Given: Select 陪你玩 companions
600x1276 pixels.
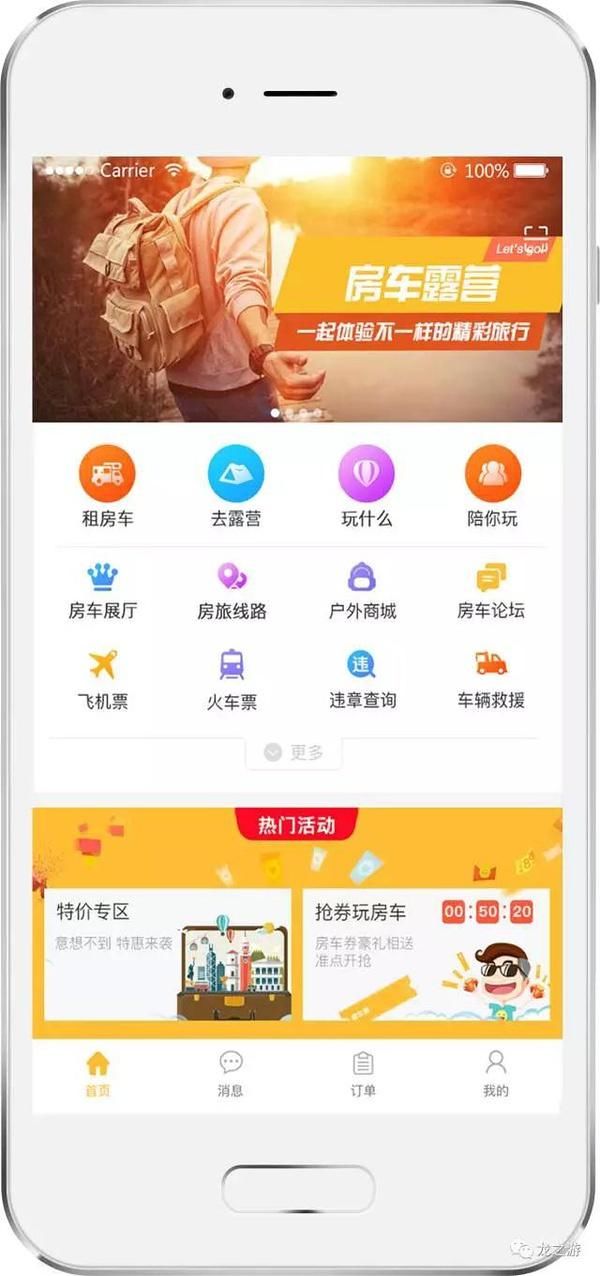Looking at the screenshot, I should coord(493,475).
